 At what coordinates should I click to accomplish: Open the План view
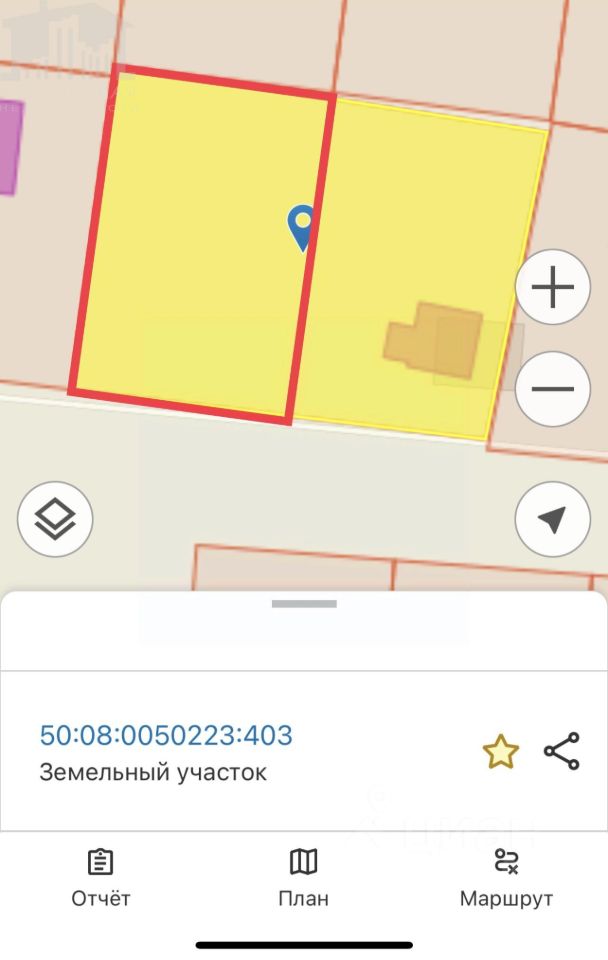pos(303,877)
